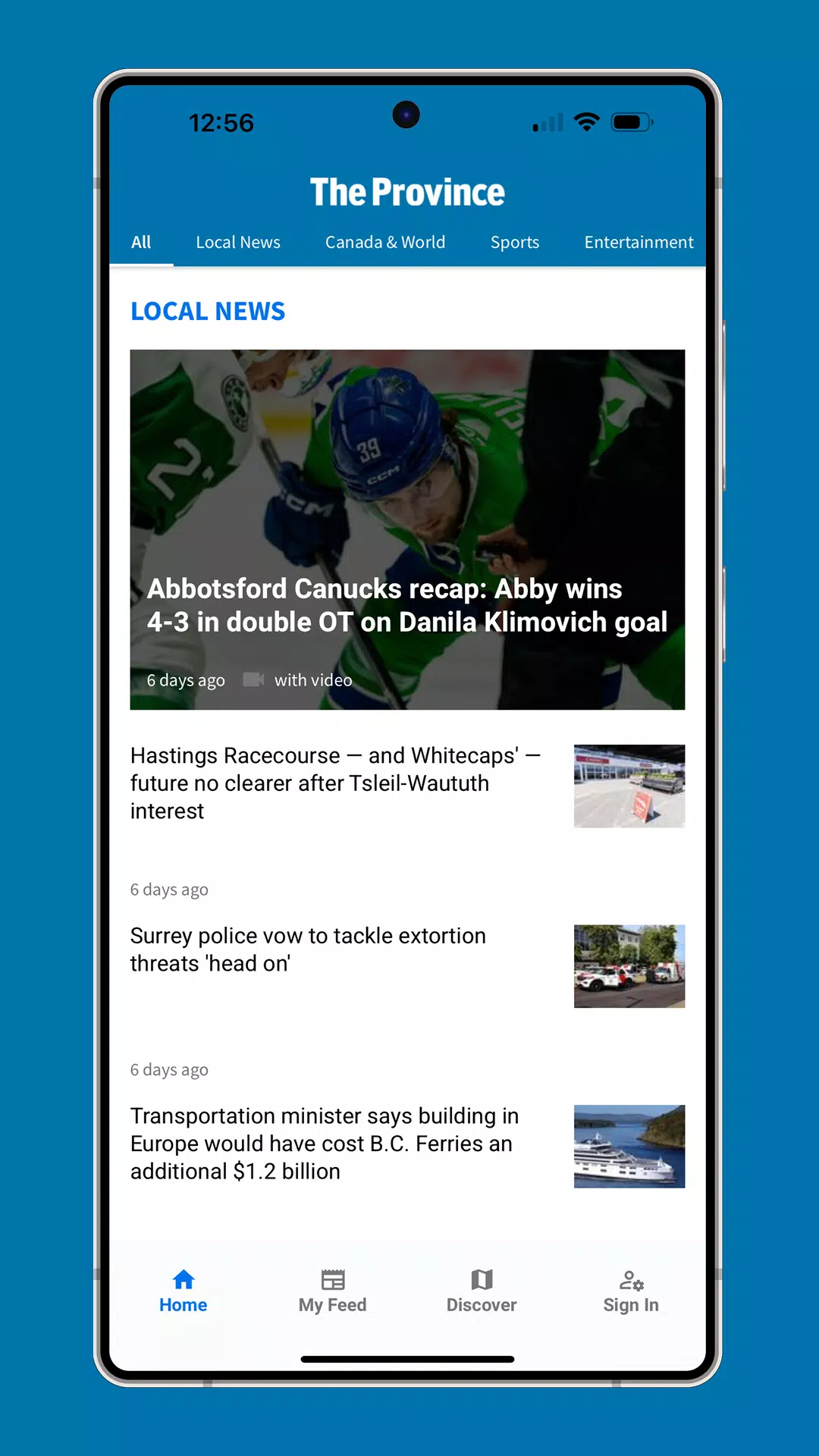Open the Abbotsford Canucks recap story

point(407,529)
